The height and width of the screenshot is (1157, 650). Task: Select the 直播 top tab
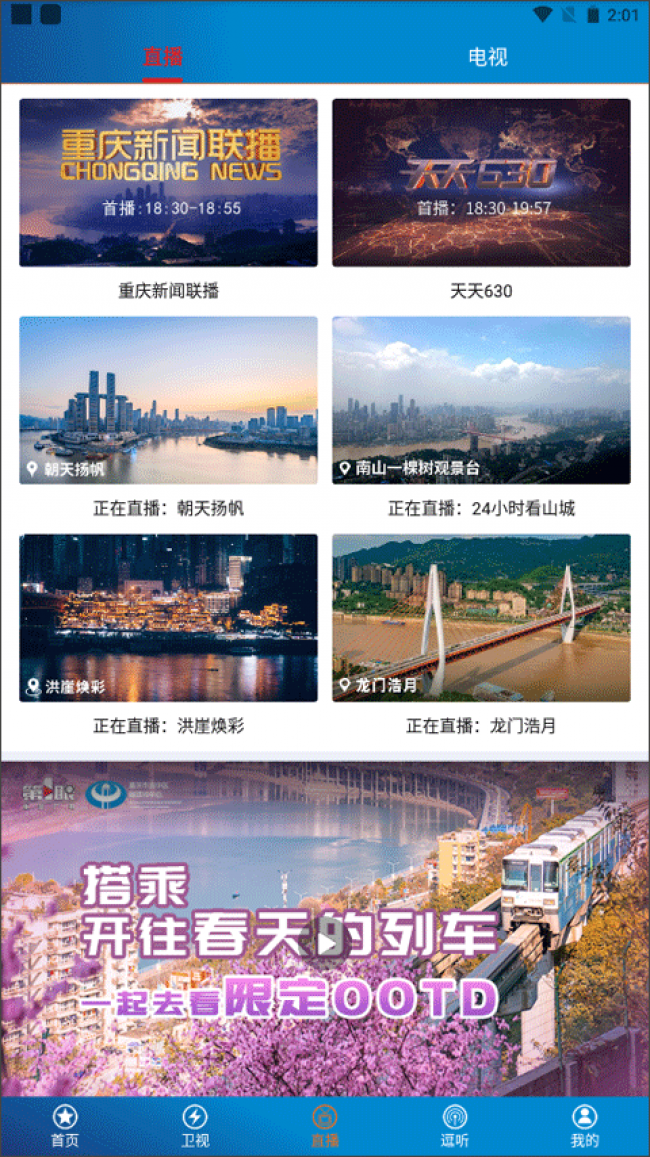click(163, 57)
